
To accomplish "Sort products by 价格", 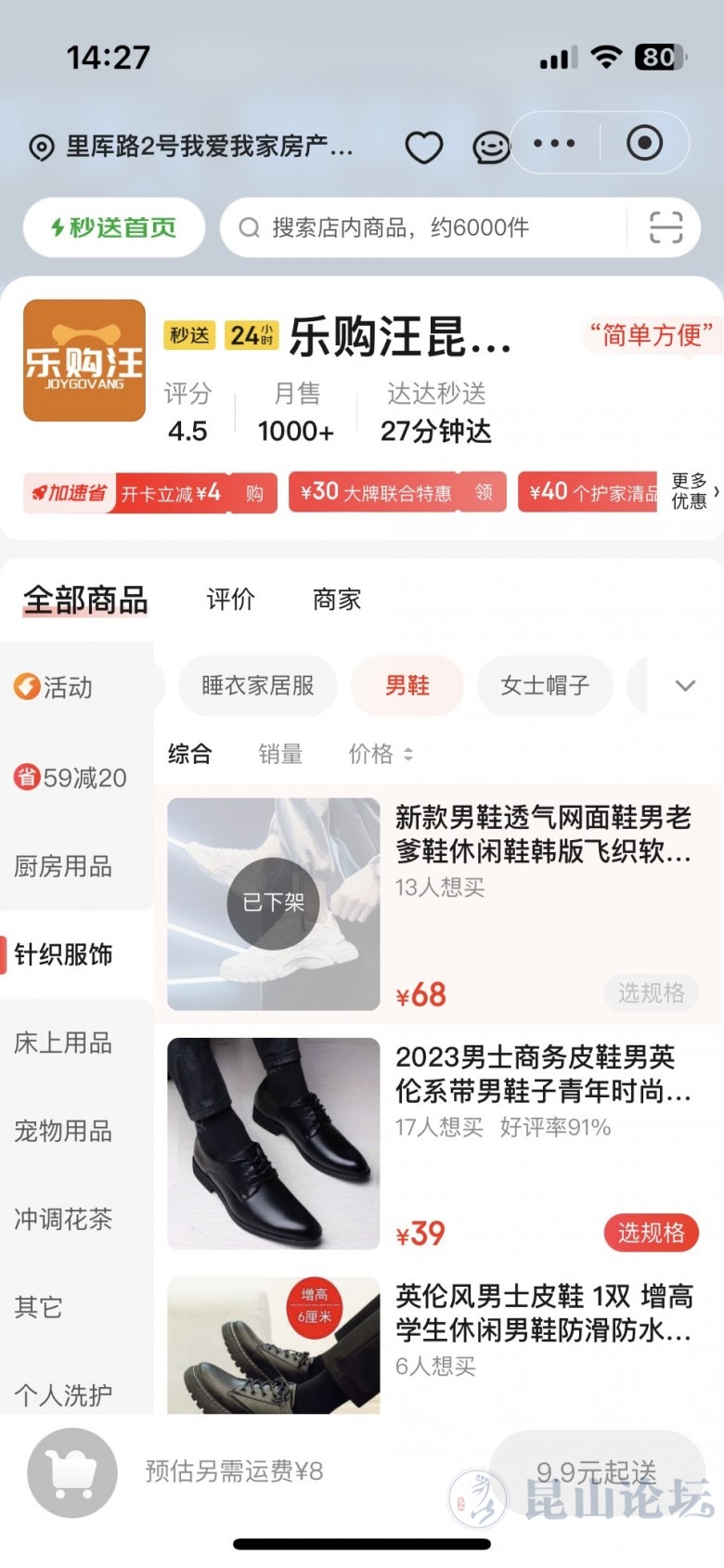I will 380,754.
